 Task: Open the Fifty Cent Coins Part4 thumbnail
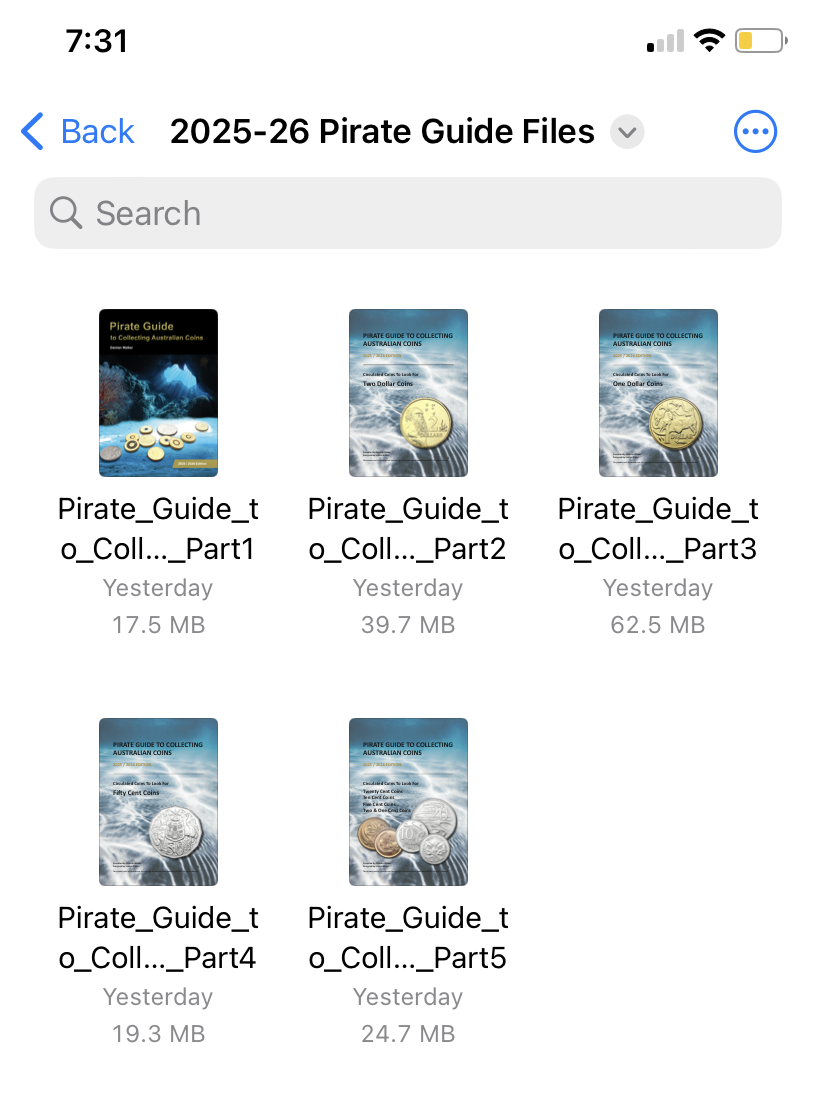click(158, 801)
